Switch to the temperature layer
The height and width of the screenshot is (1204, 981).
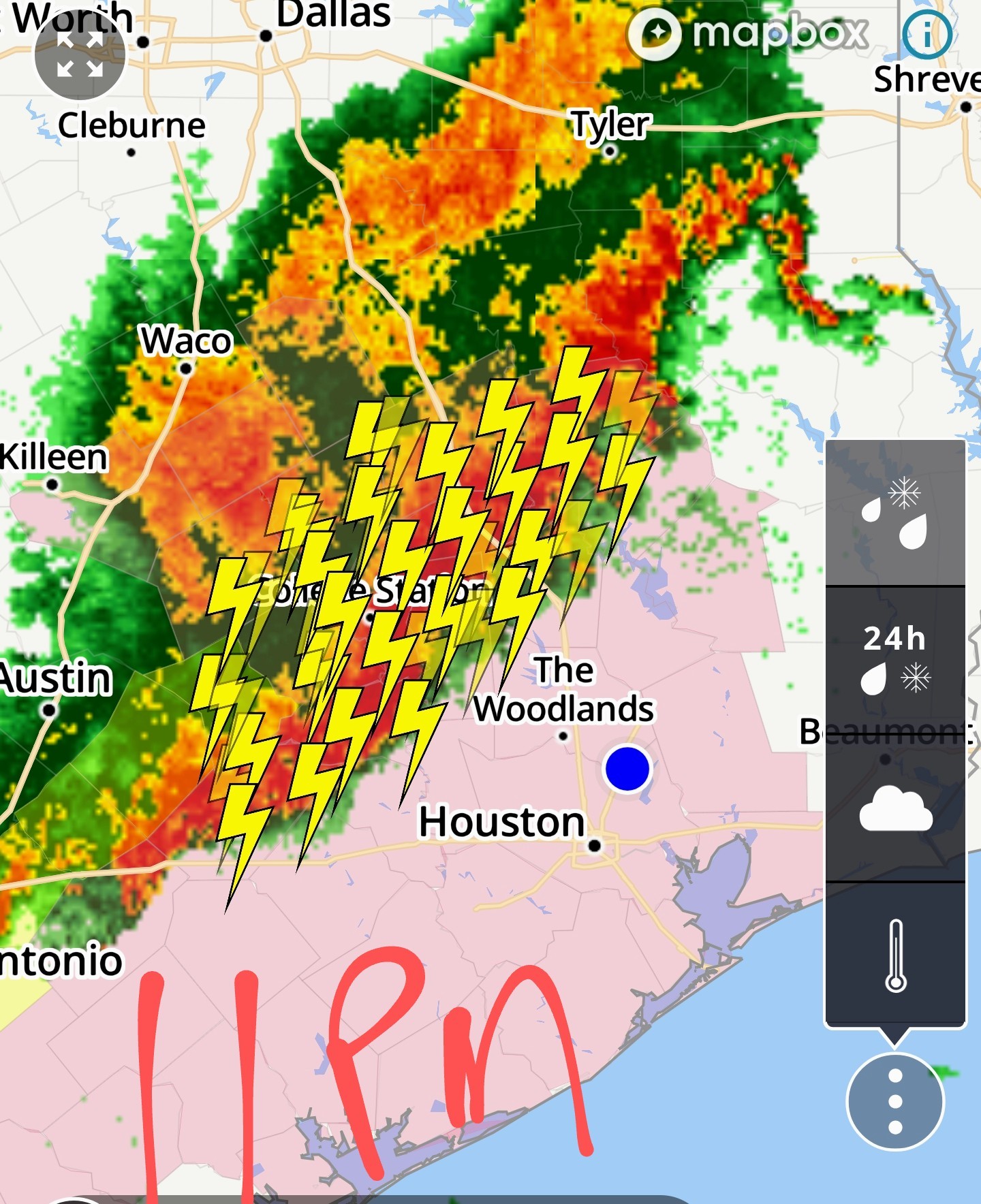895,955
